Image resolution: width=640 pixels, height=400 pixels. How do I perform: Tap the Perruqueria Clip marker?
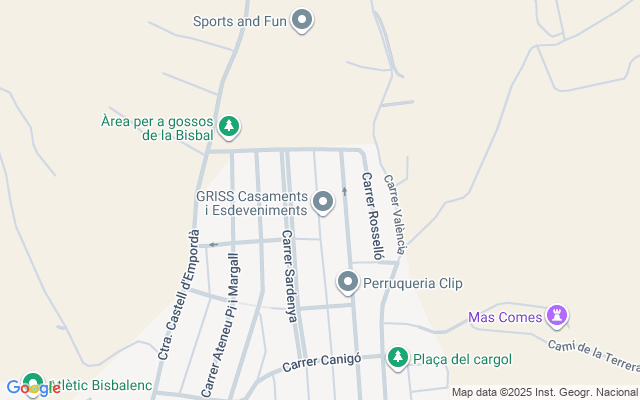pyautogui.click(x=348, y=283)
